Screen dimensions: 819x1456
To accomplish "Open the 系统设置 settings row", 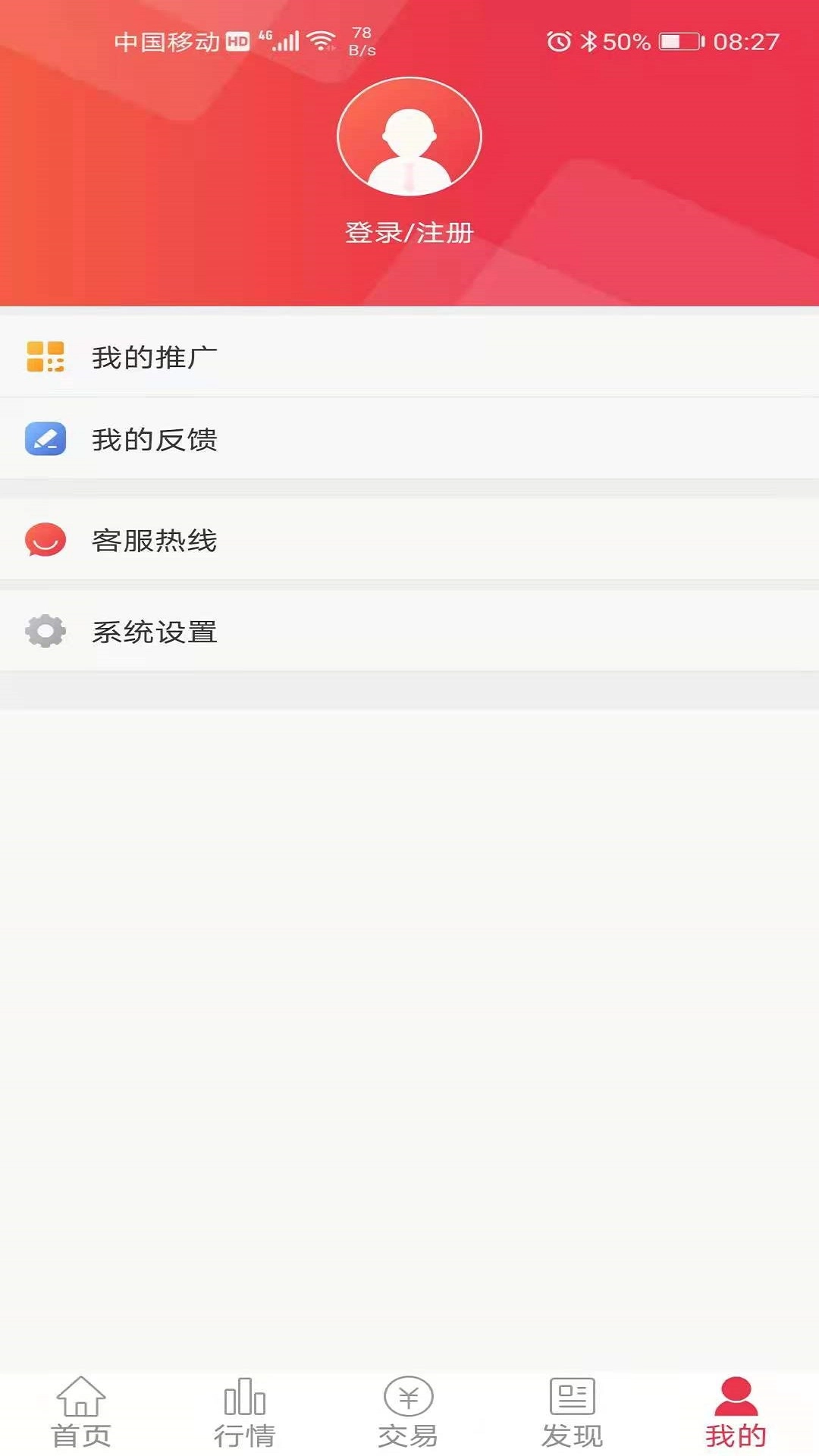I will point(409,630).
